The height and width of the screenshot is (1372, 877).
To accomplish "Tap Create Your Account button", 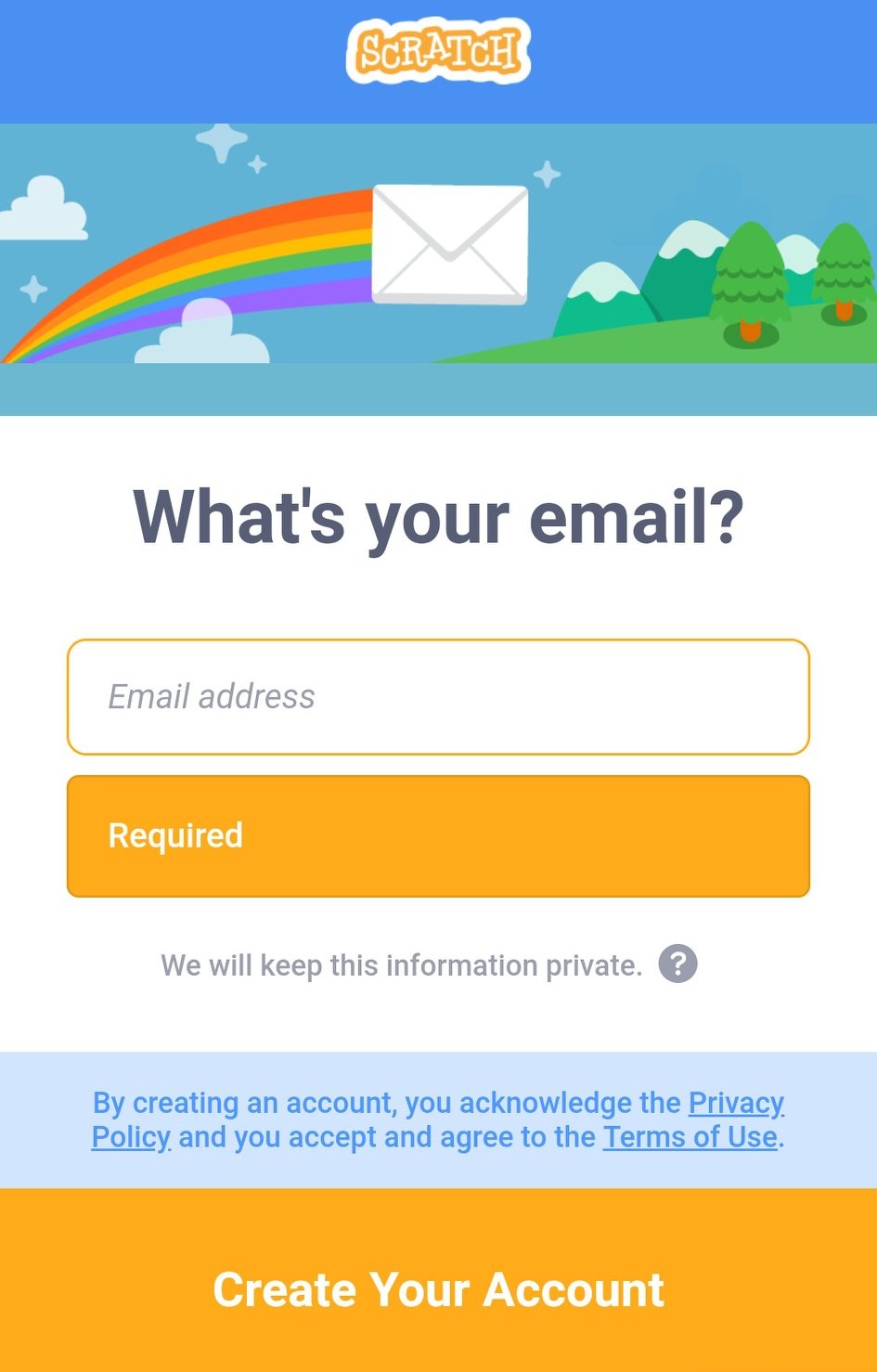I will click(x=438, y=1288).
